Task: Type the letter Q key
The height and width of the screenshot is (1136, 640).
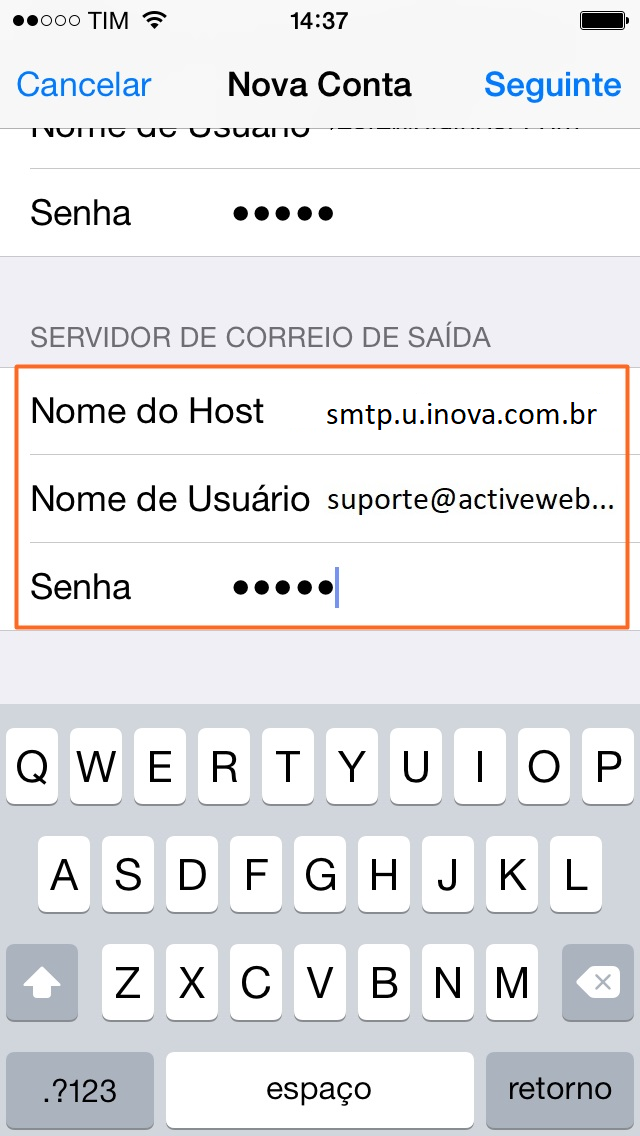Action: [x=32, y=767]
